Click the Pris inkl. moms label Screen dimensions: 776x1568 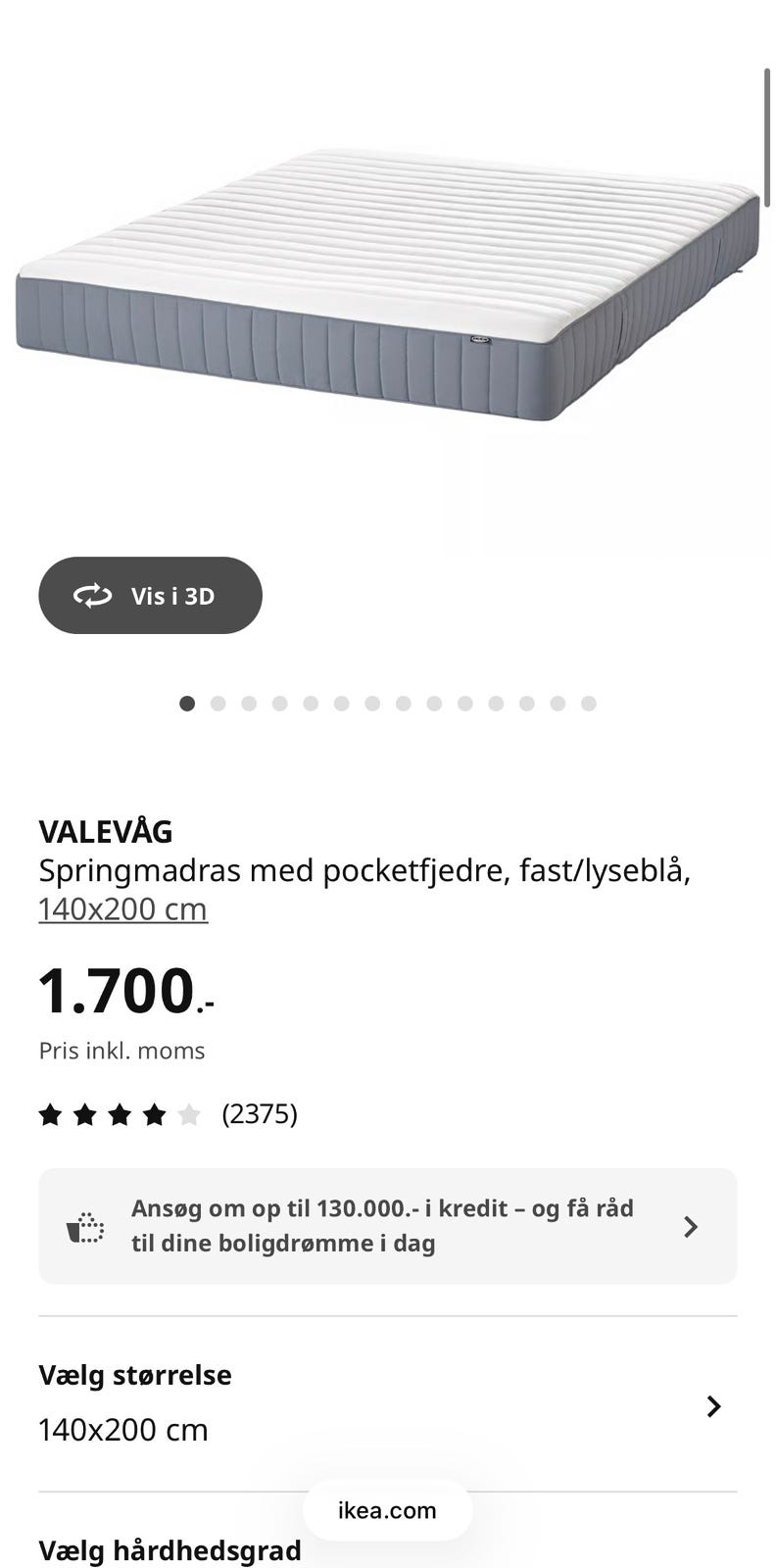(x=121, y=1051)
